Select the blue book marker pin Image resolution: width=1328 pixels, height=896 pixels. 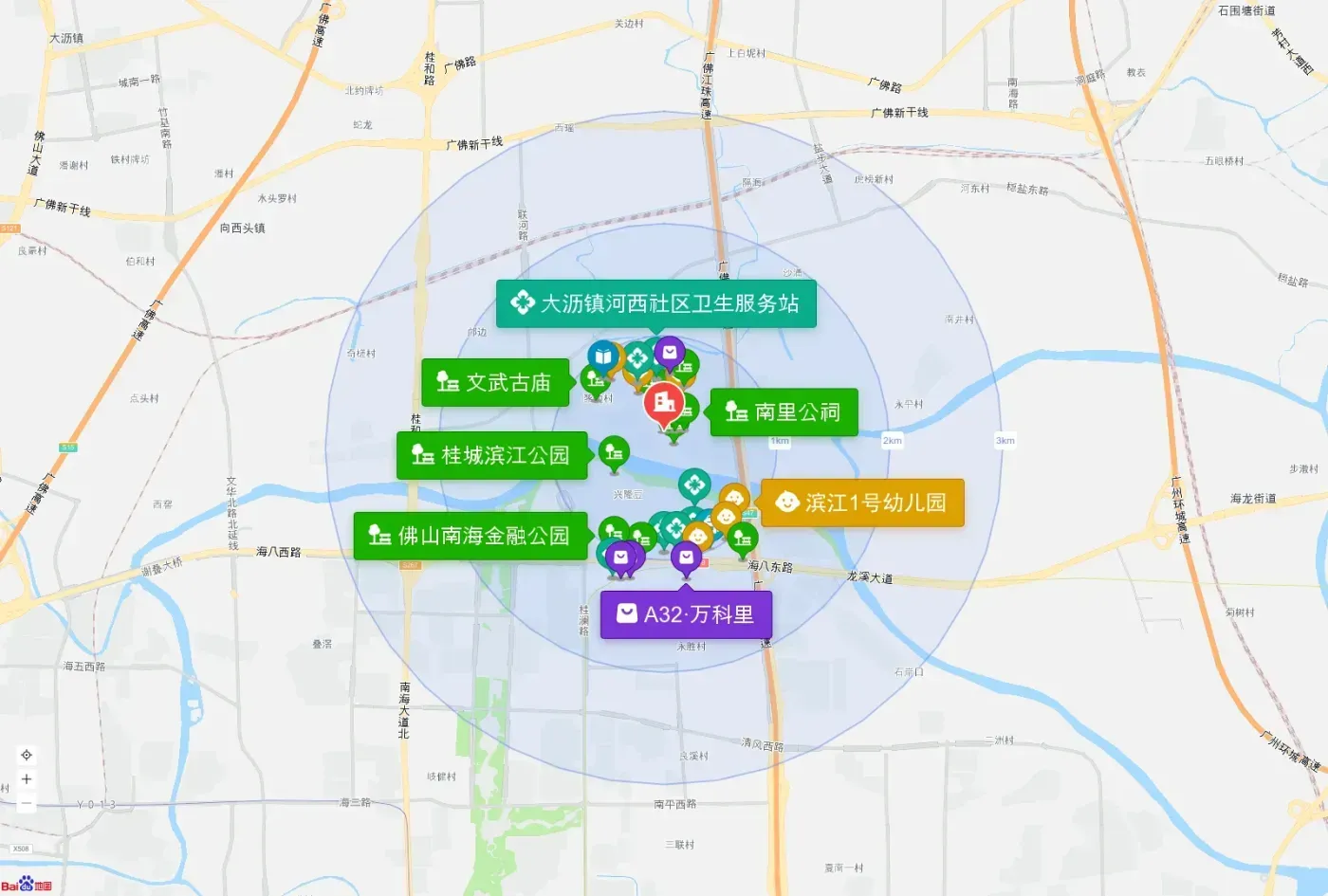(x=603, y=357)
